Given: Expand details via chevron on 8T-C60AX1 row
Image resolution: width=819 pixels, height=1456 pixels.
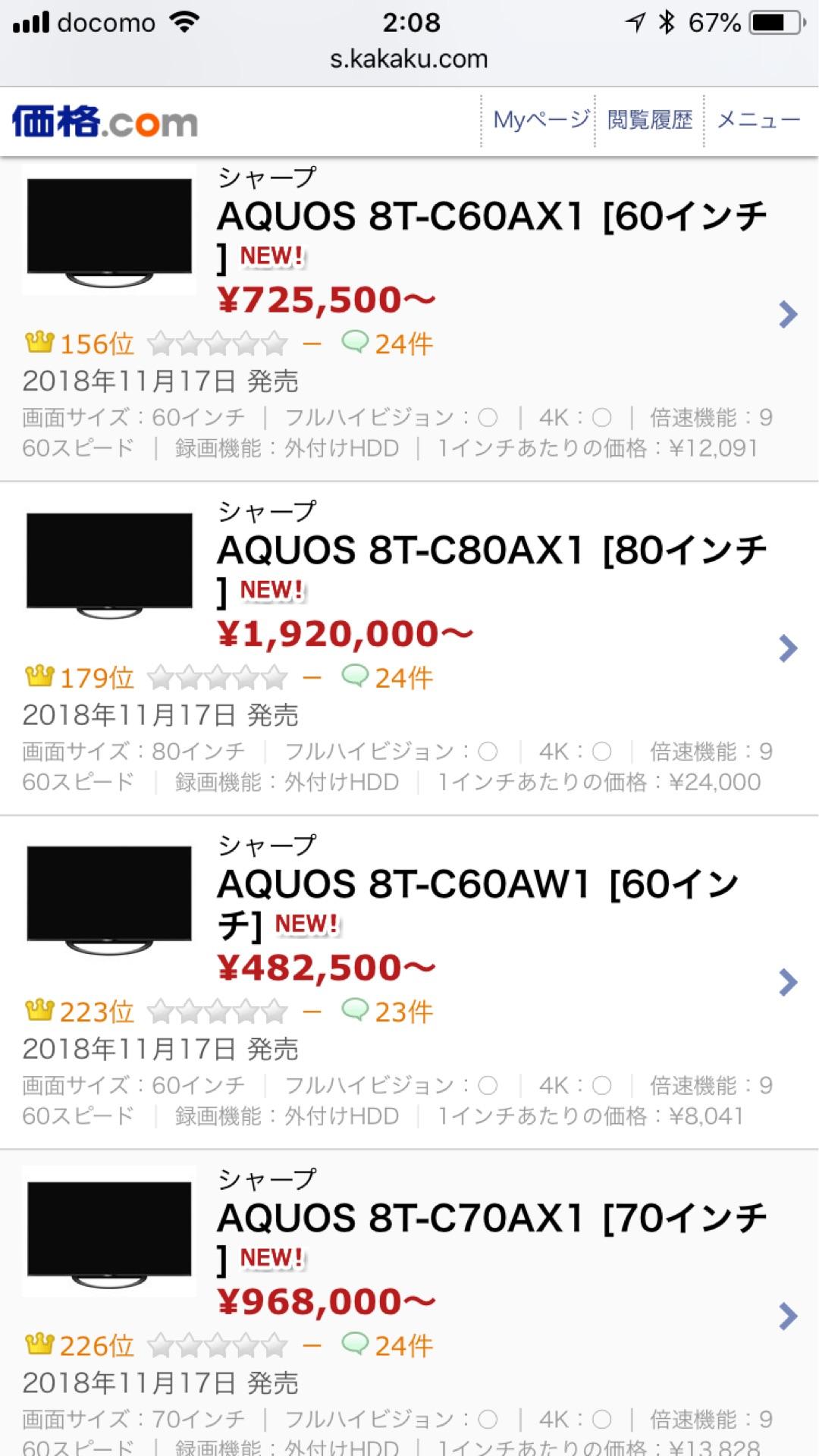Looking at the screenshot, I should click(x=789, y=313).
